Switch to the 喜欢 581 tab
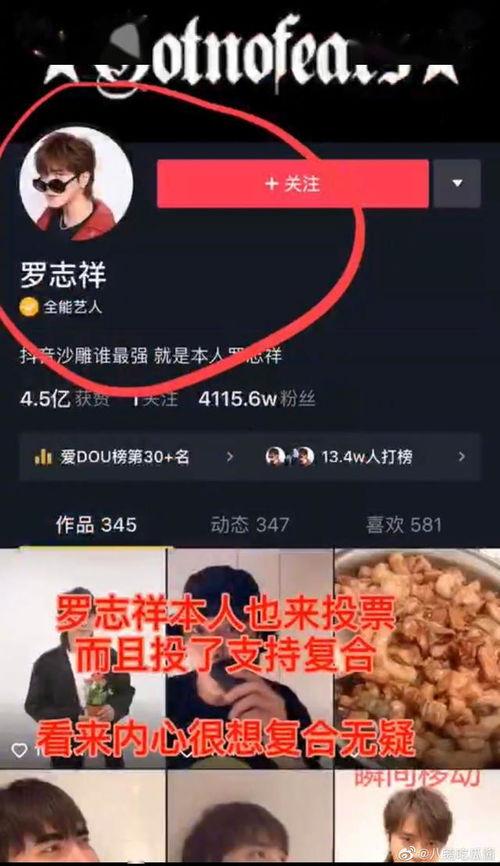The image size is (500, 866). tap(403, 525)
